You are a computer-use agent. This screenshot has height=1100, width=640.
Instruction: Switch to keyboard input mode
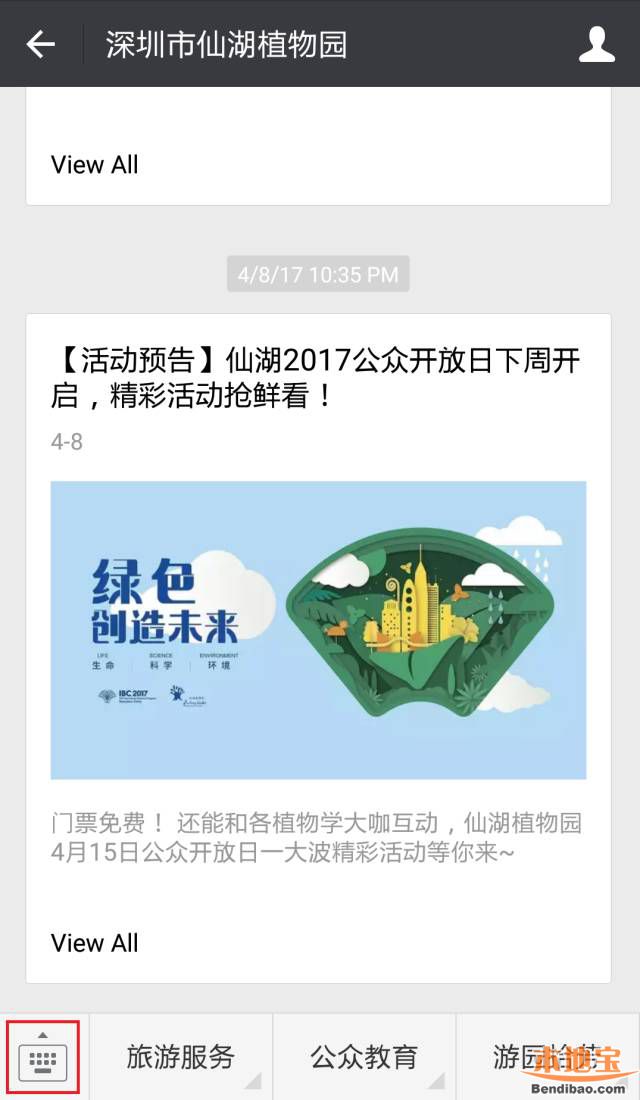point(43,1056)
